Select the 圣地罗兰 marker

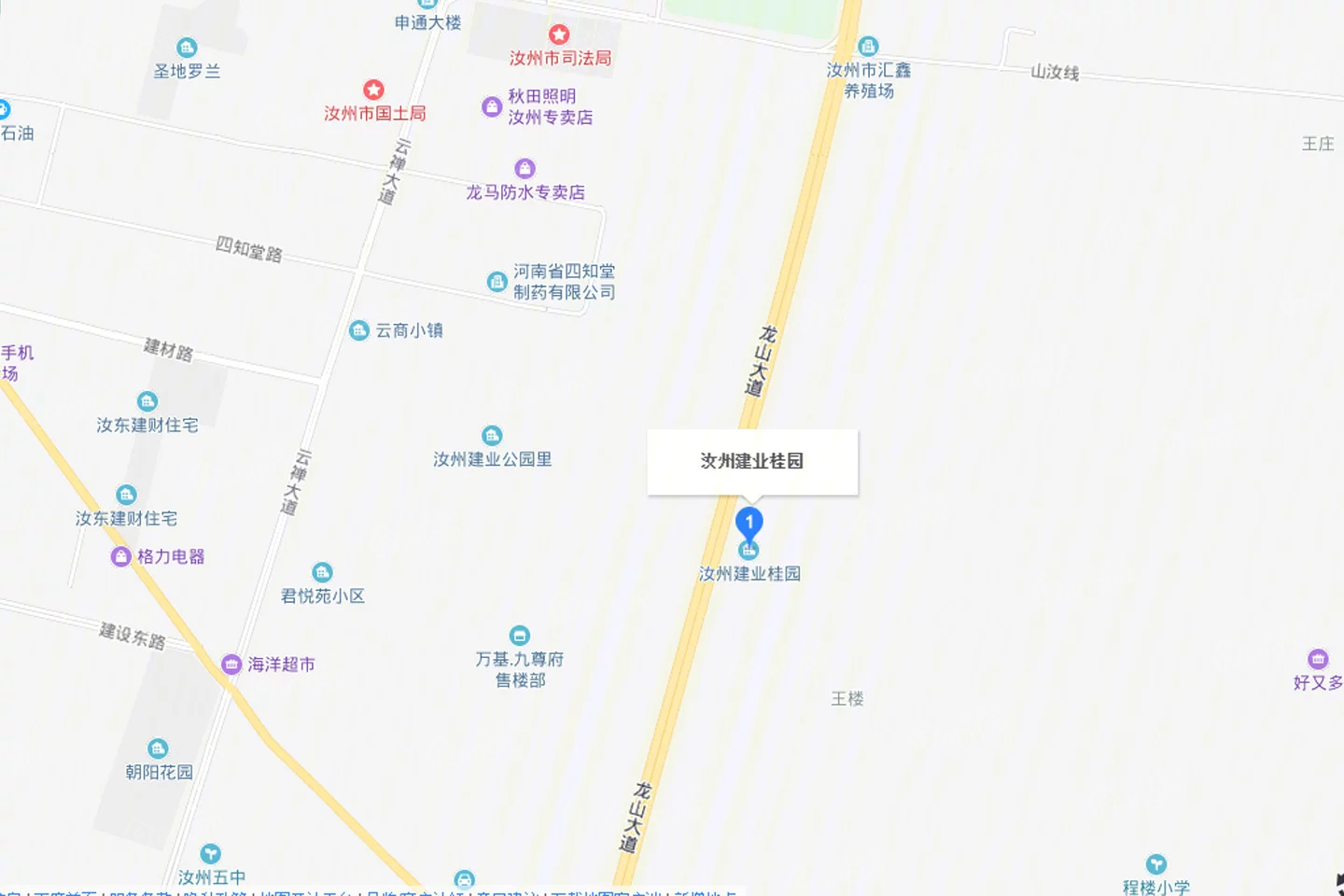click(x=187, y=49)
